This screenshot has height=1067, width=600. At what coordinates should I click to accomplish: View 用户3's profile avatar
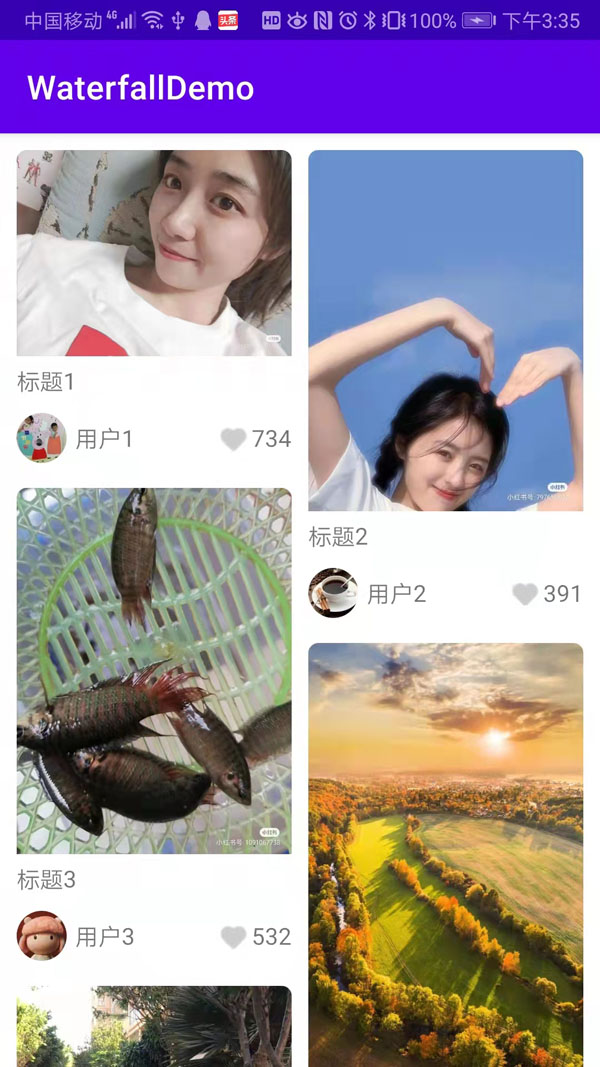click(42, 936)
